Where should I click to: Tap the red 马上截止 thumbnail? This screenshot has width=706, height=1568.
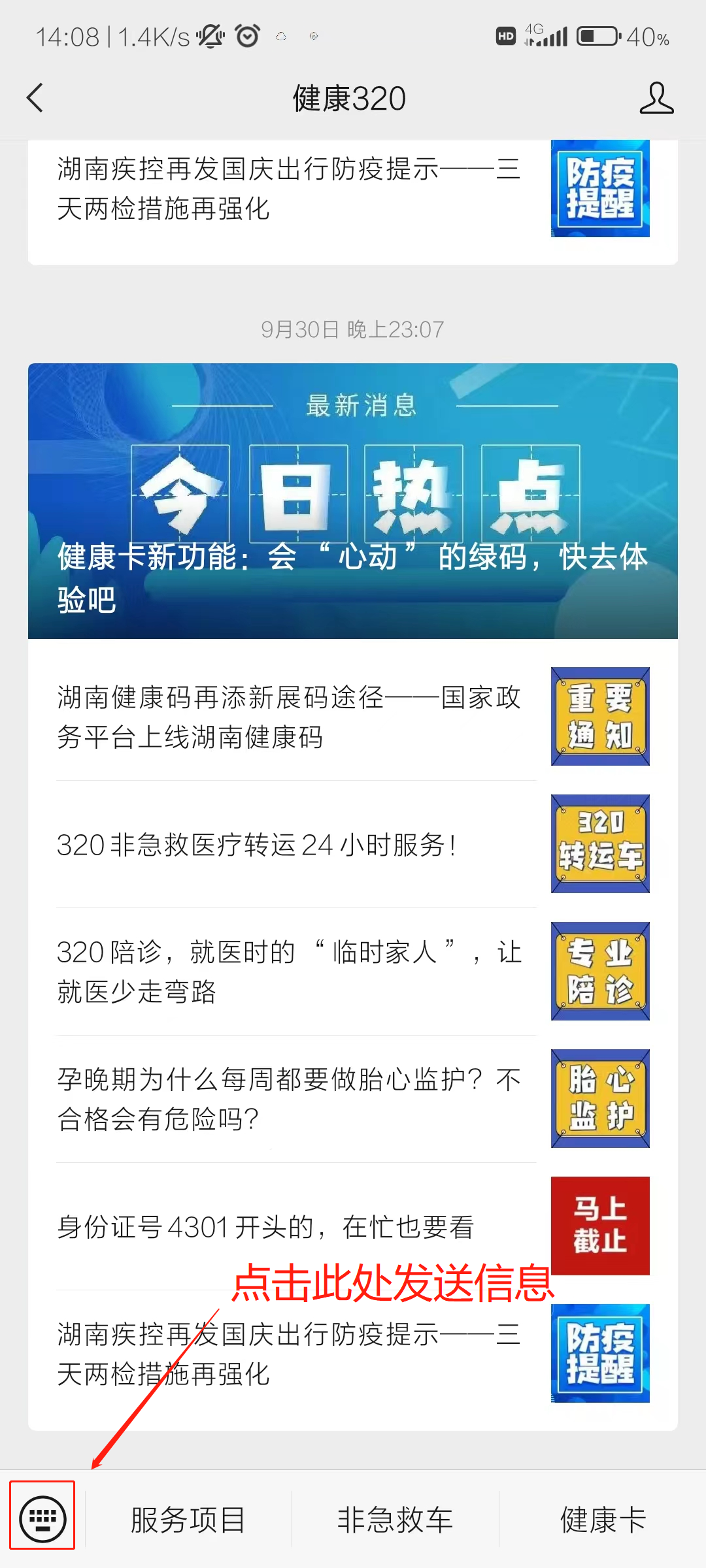click(x=599, y=1226)
